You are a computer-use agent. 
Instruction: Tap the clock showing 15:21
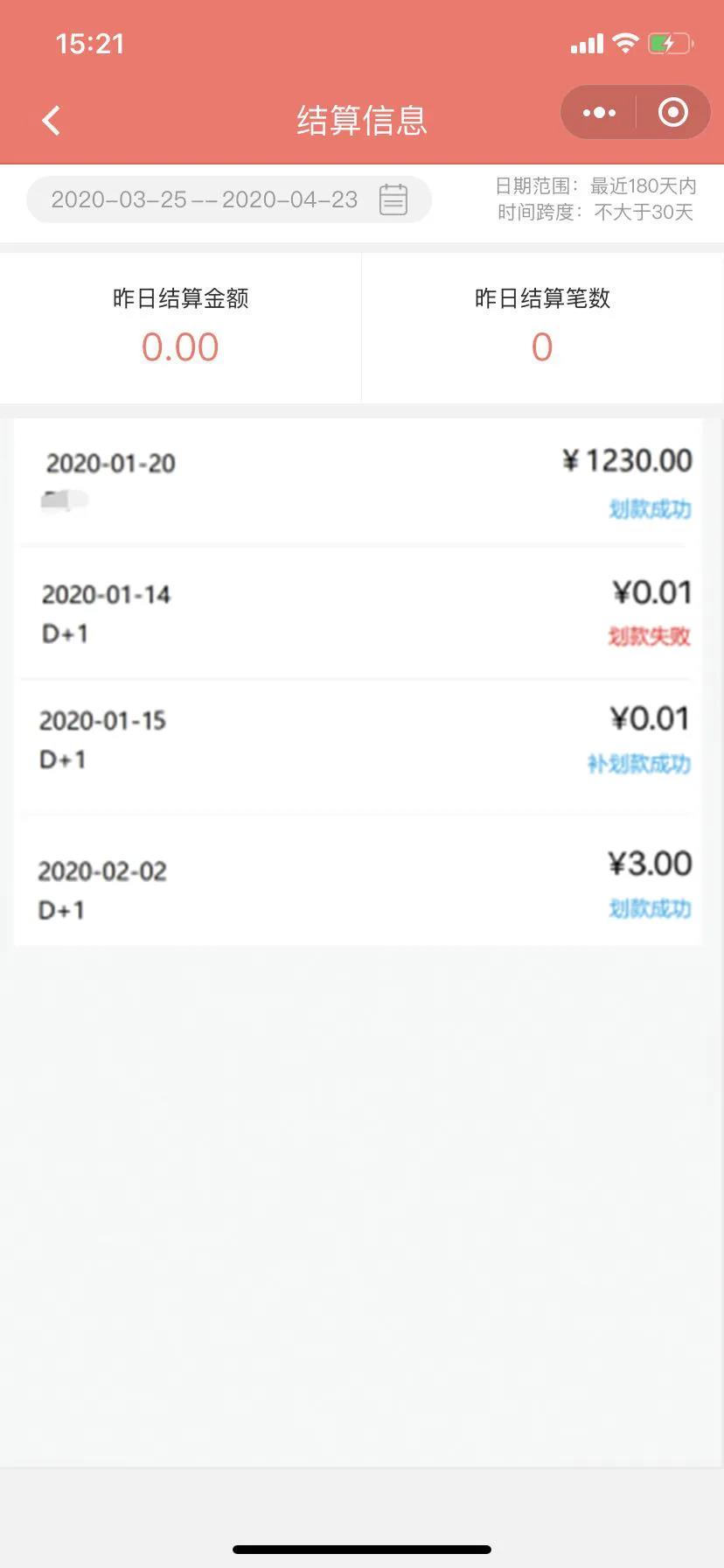(x=90, y=43)
